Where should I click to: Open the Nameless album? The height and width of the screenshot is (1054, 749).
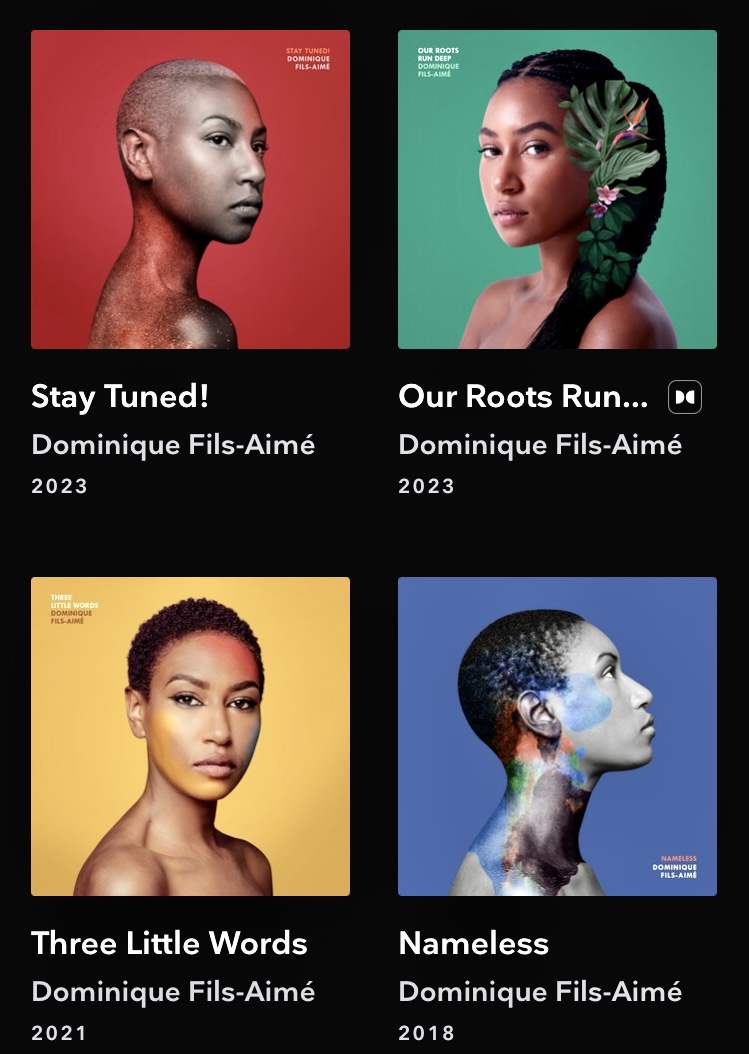click(x=557, y=736)
